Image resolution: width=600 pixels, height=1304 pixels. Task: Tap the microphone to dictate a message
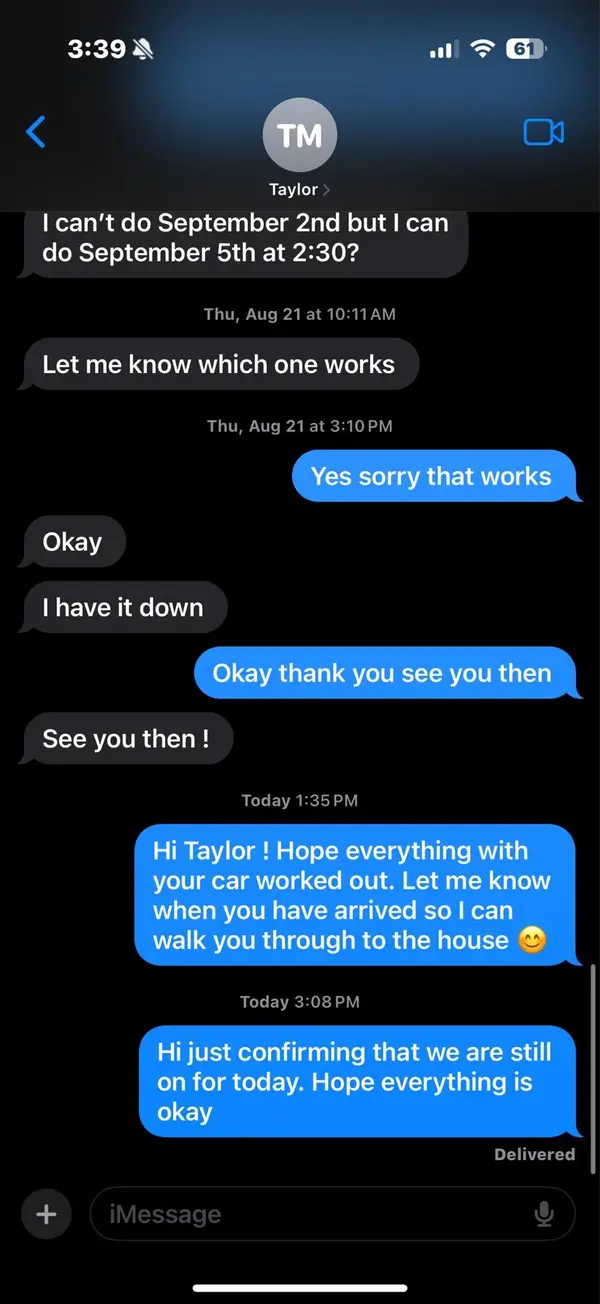[544, 1214]
